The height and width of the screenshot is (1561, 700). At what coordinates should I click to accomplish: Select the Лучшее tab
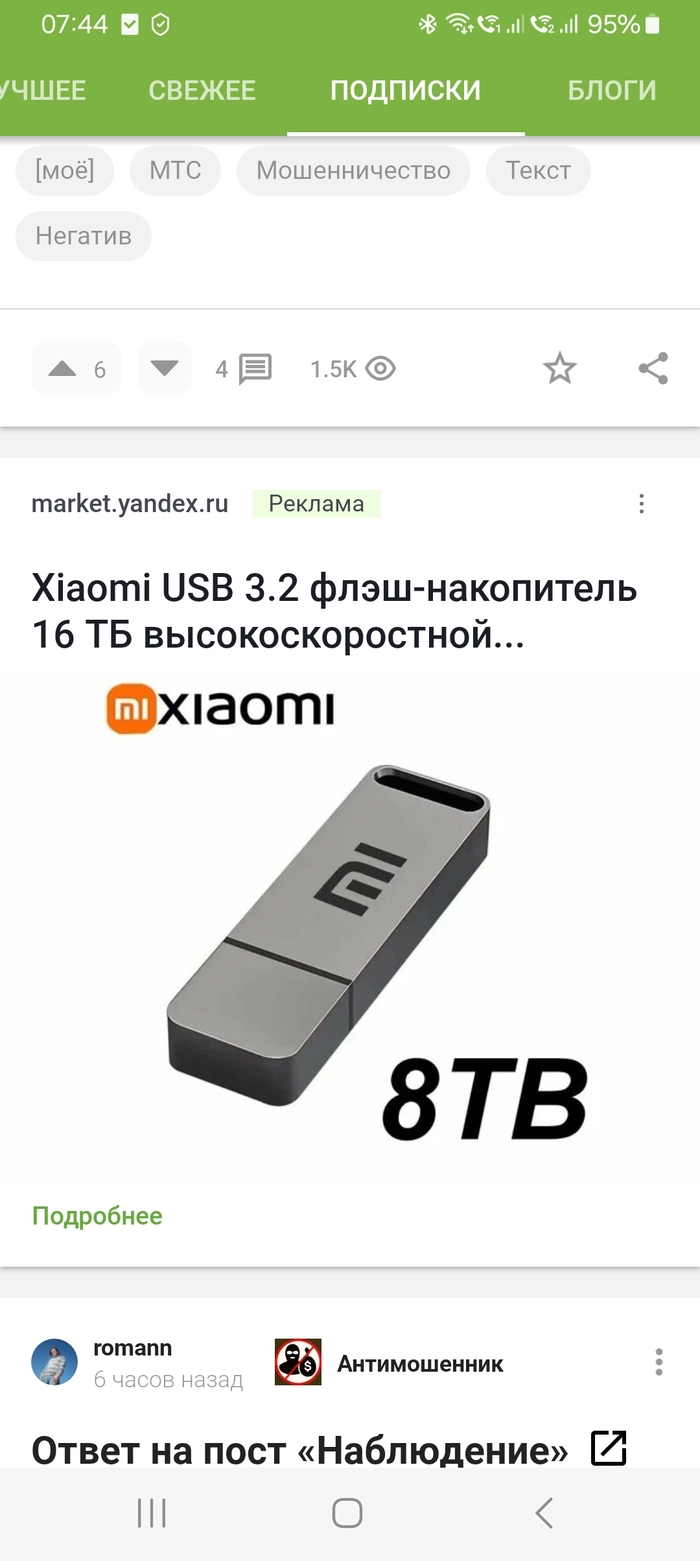point(42,90)
